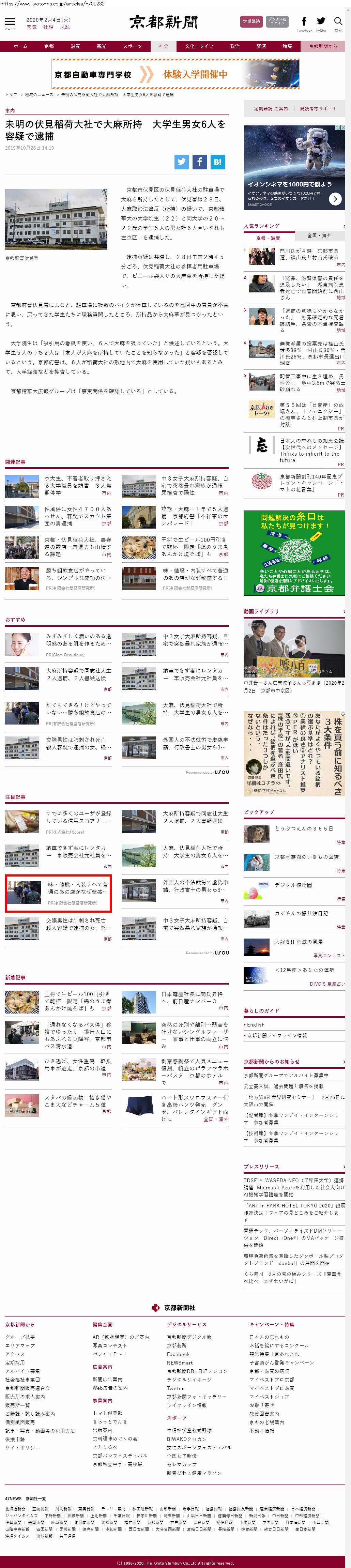
Task: Open the 京都自動車専門学校 banner ad
Action: [175, 74]
